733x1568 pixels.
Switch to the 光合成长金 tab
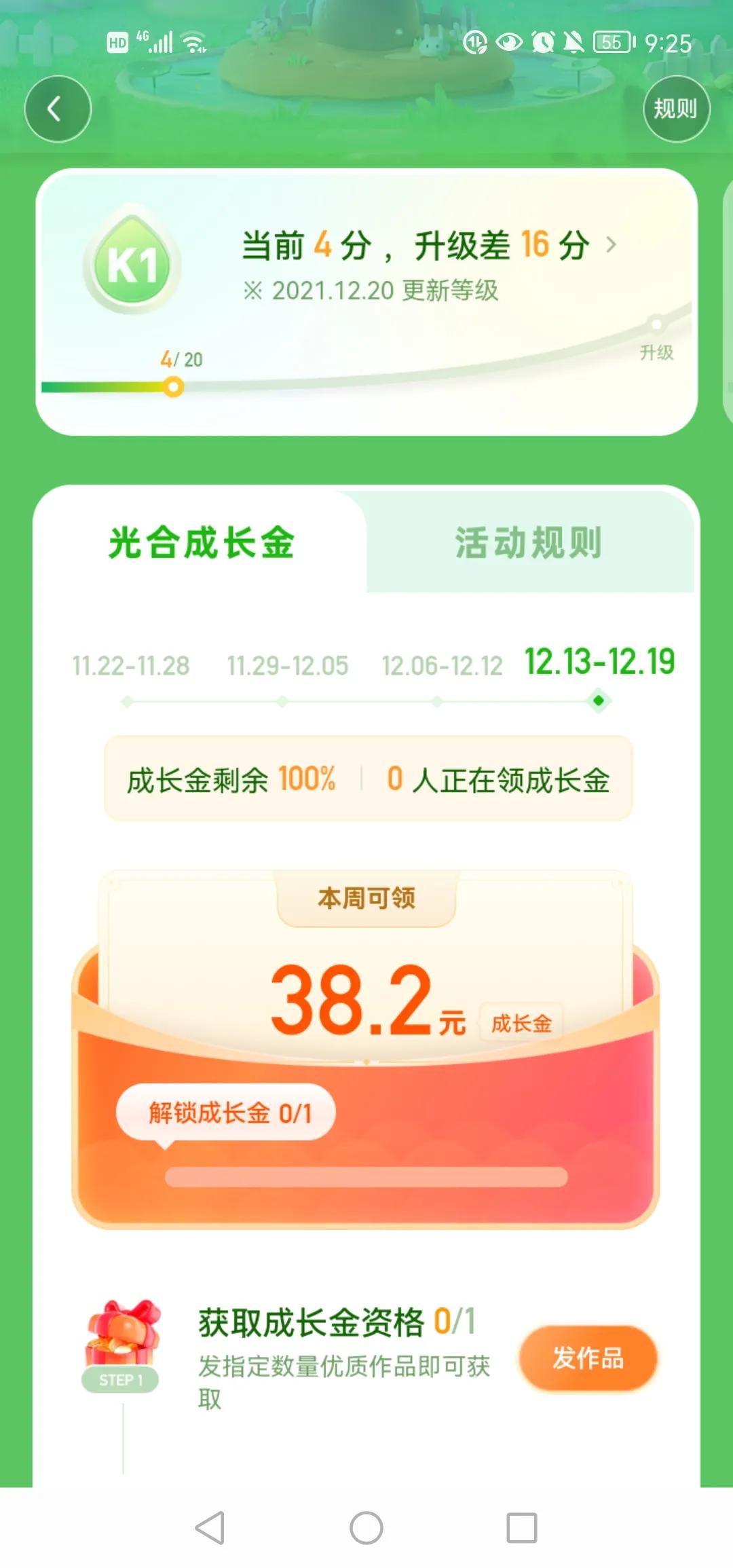(202, 543)
